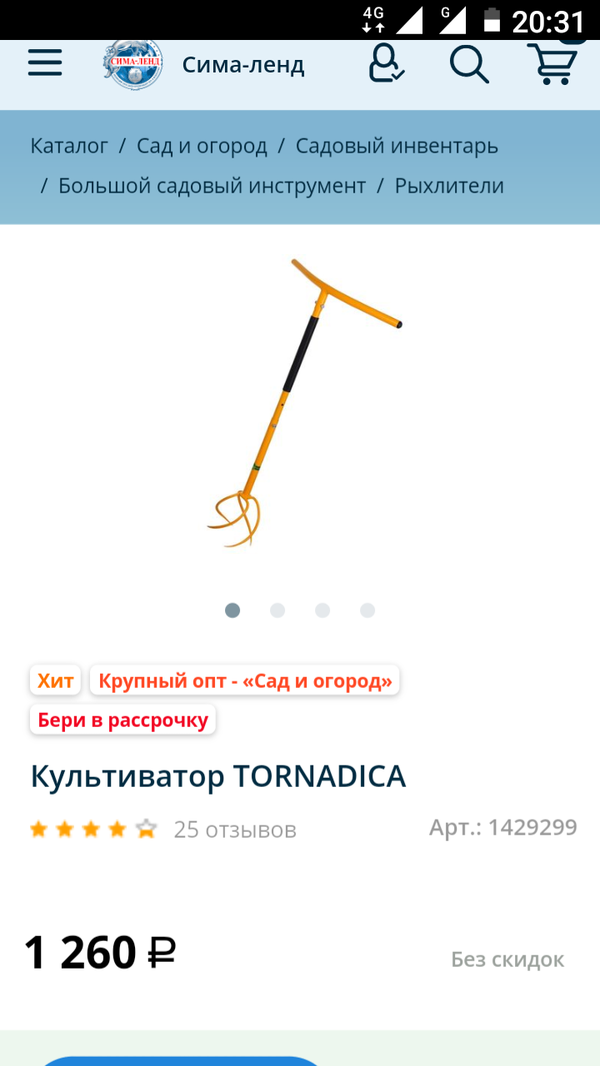
Task: Open the shopping cart
Action: click(x=552, y=63)
